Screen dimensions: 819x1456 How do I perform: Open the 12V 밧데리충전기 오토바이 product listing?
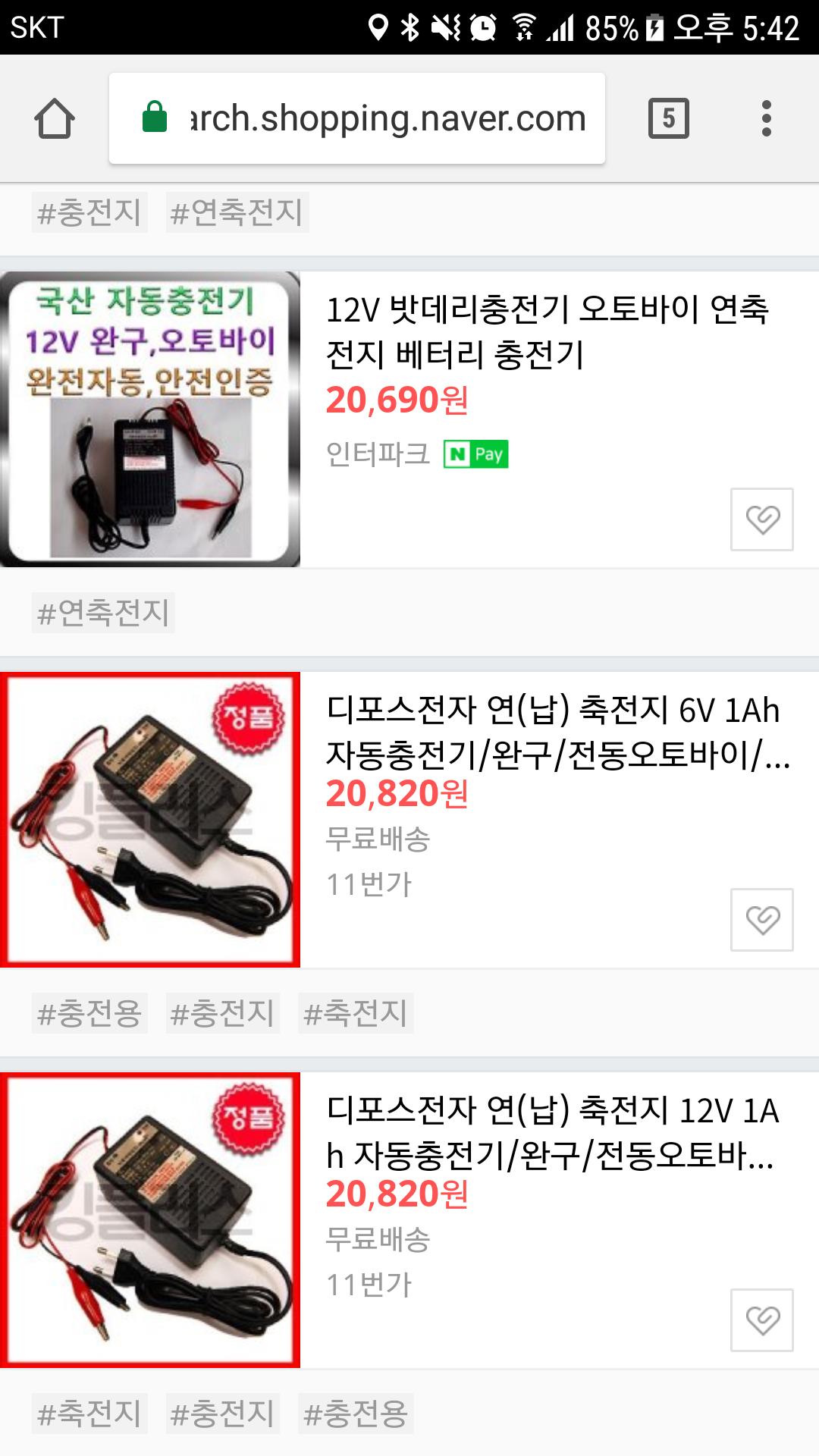tap(547, 332)
